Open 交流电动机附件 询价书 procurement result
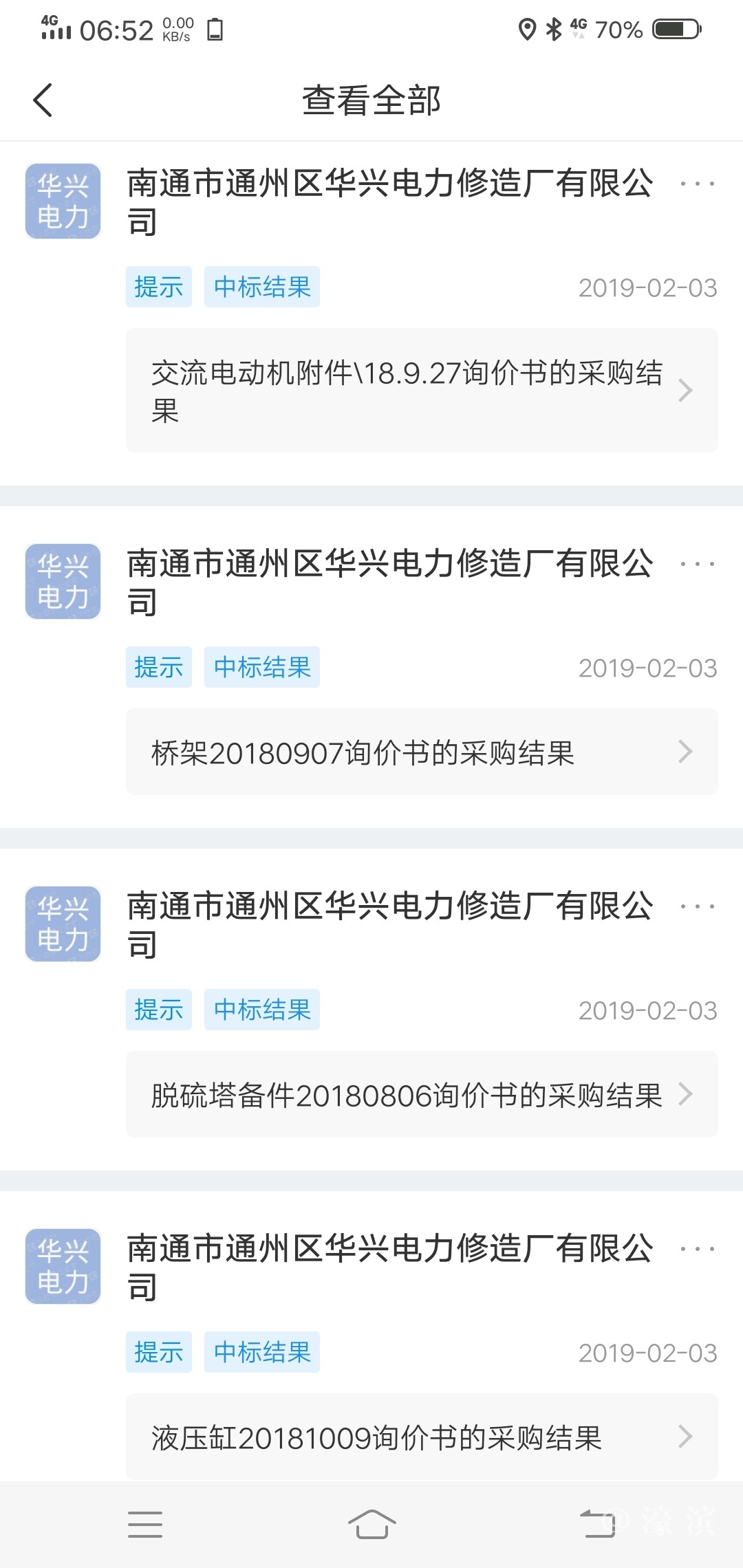743x1568 pixels. 421,391
